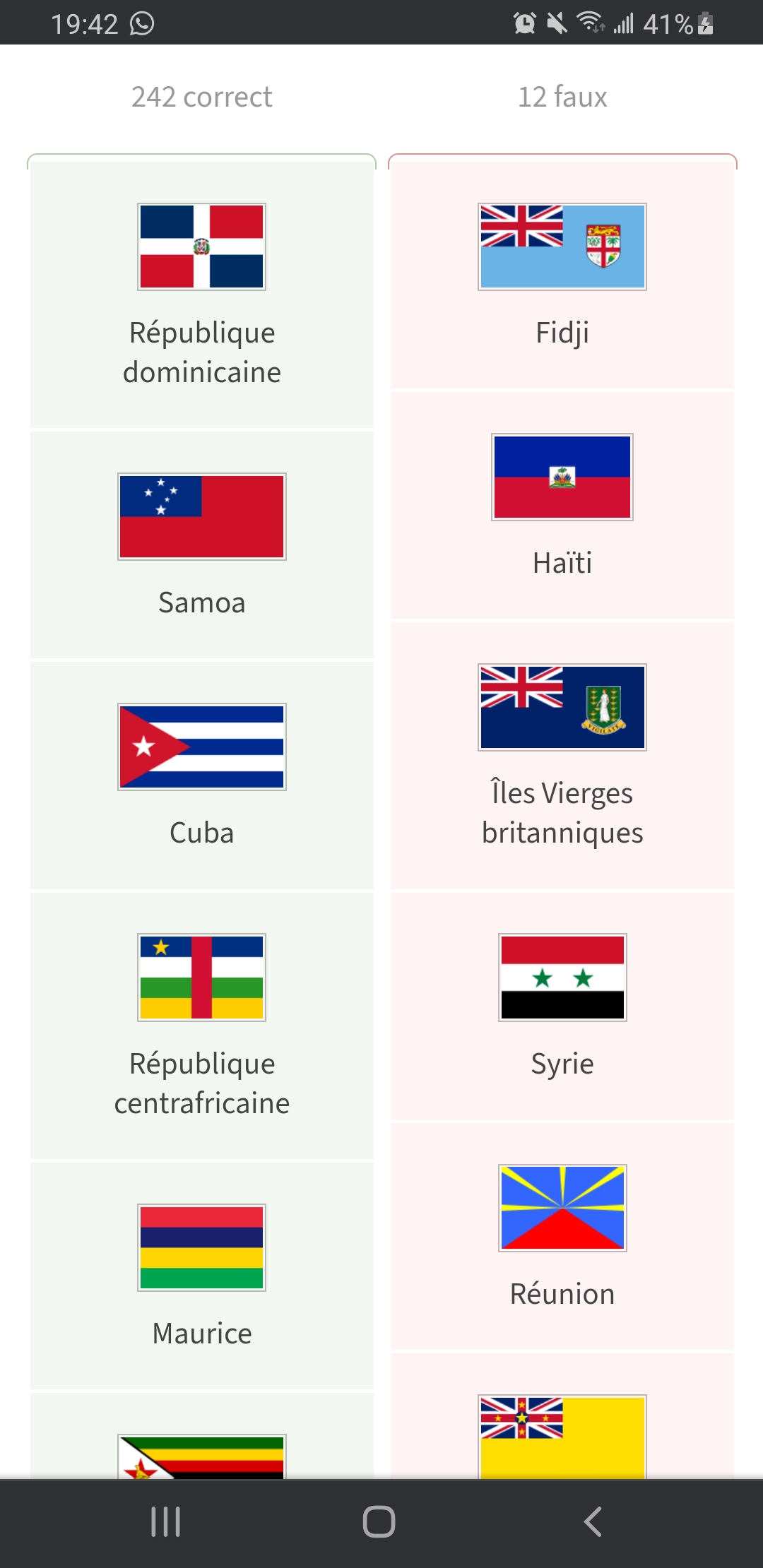Open the République centrafricaine card
This screenshot has width=763, height=1568.
202,1026
